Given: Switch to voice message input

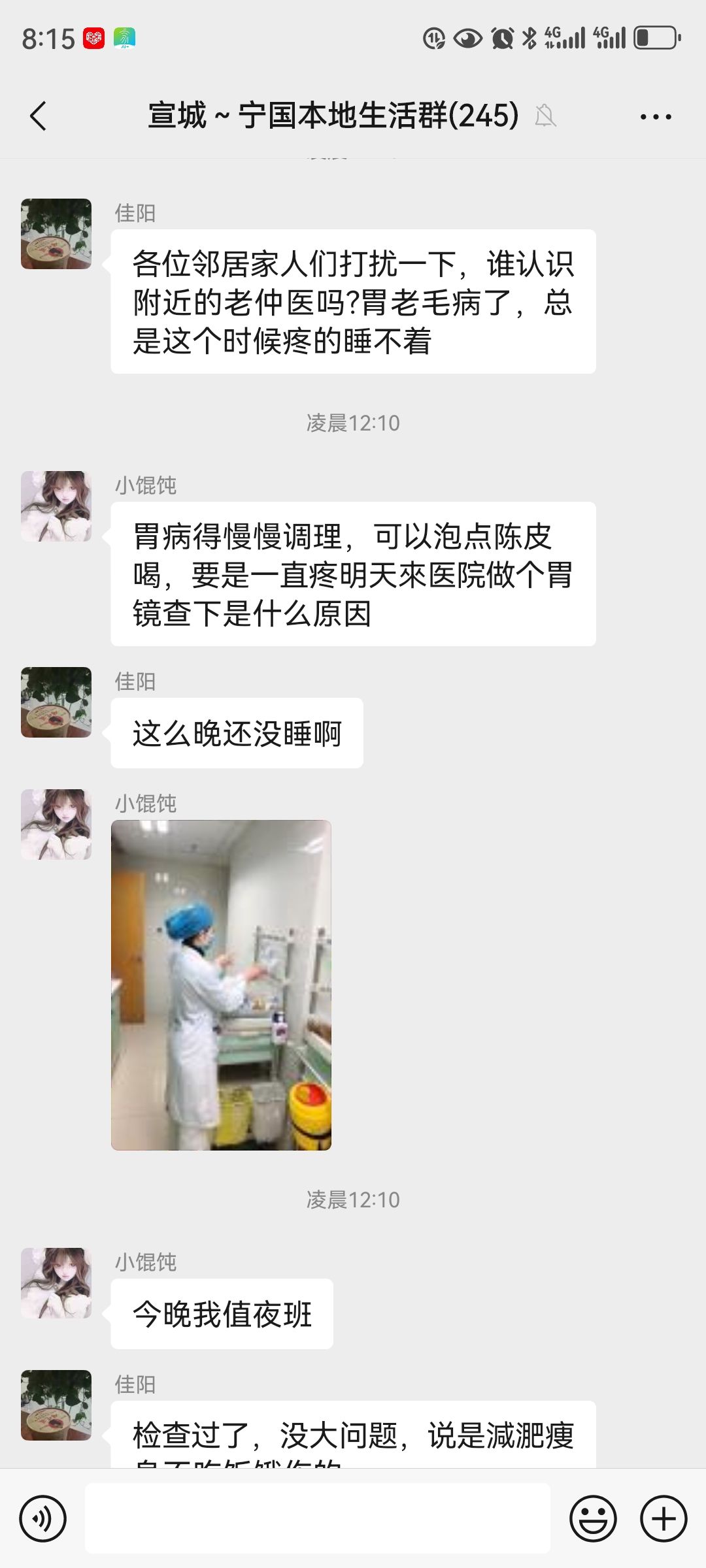Looking at the screenshot, I should tap(43, 1518).
